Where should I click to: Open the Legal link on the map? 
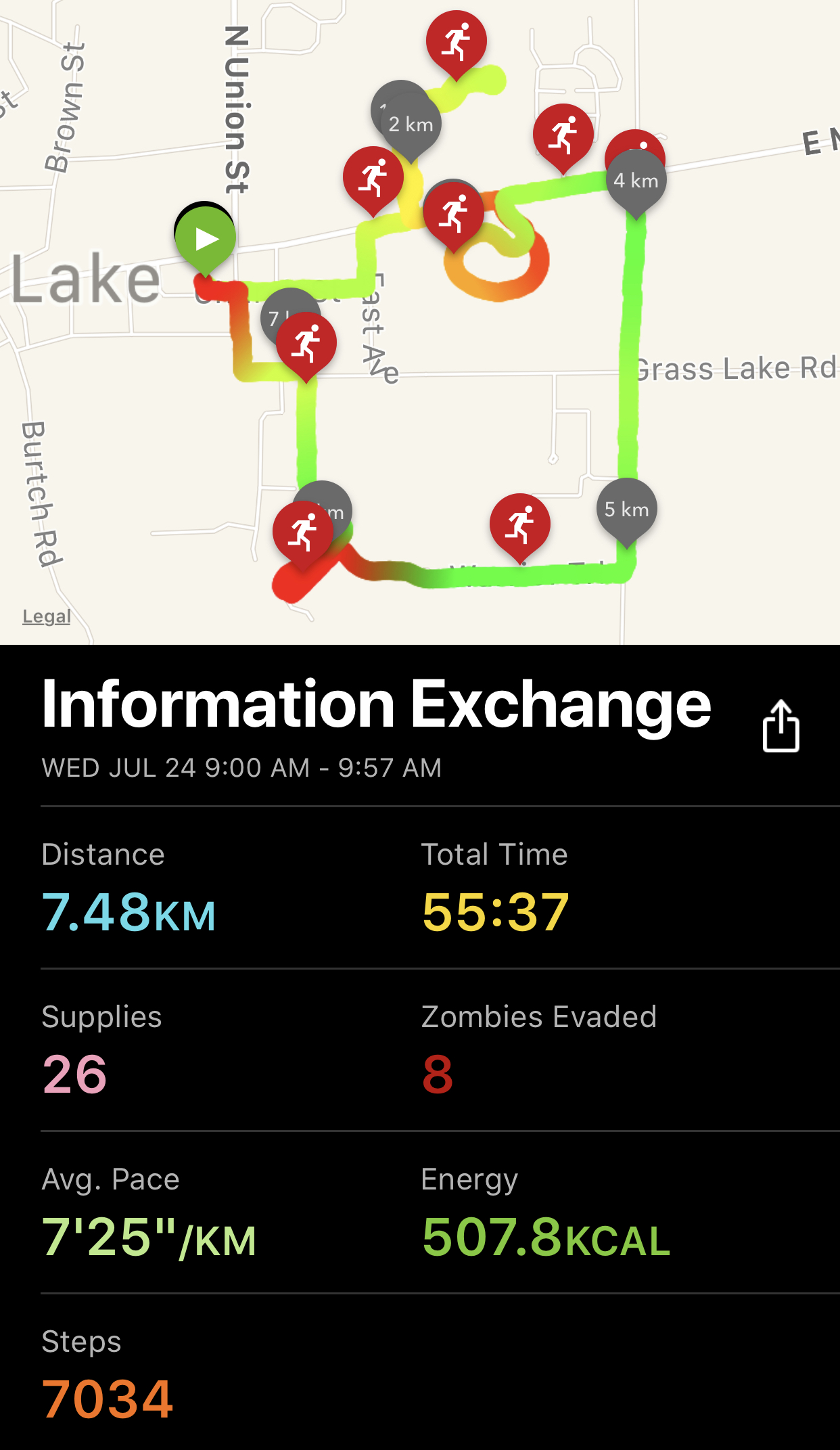coord(47,616)
